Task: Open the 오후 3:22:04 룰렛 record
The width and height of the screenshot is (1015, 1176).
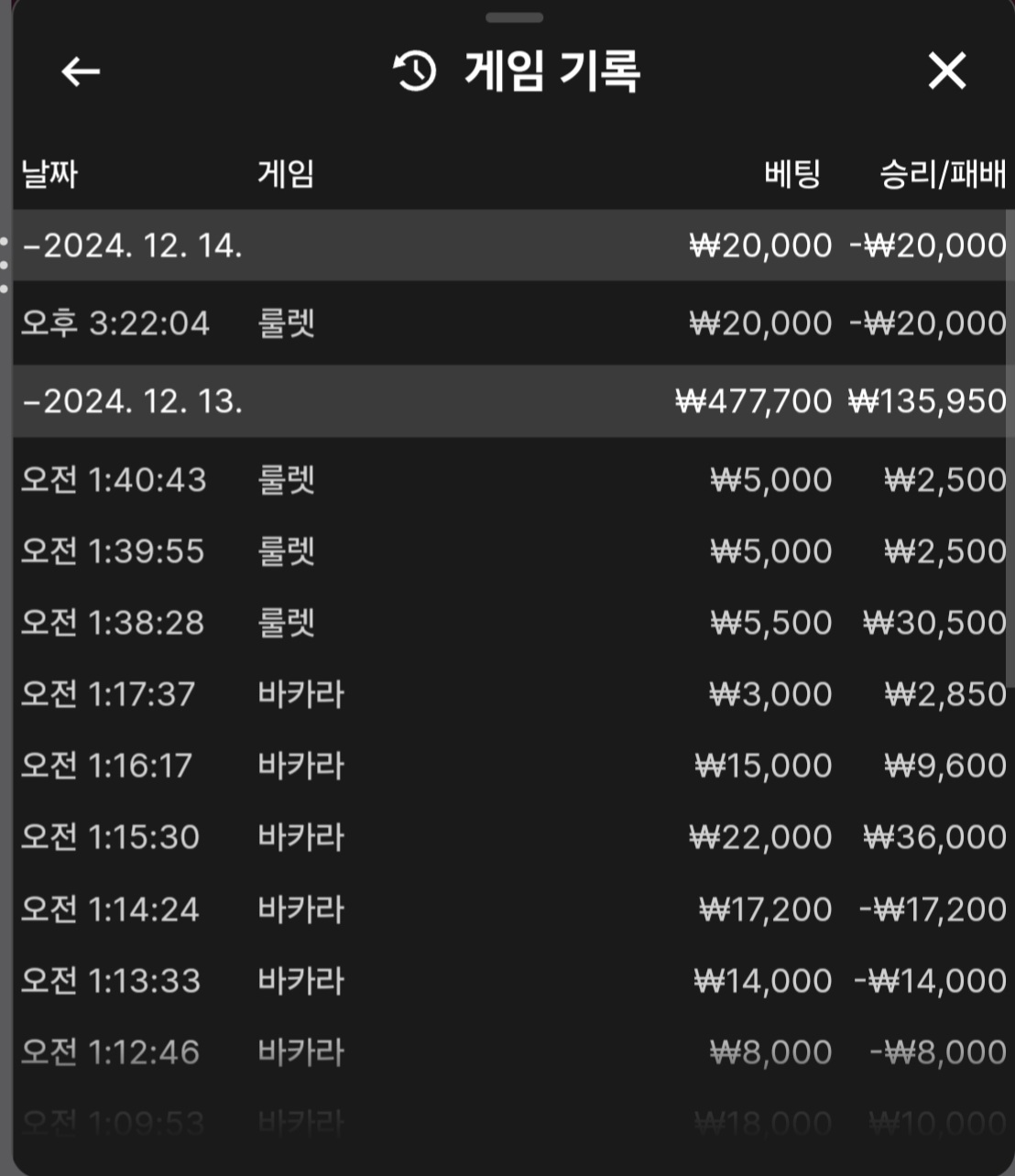Action: click(509, 323)
